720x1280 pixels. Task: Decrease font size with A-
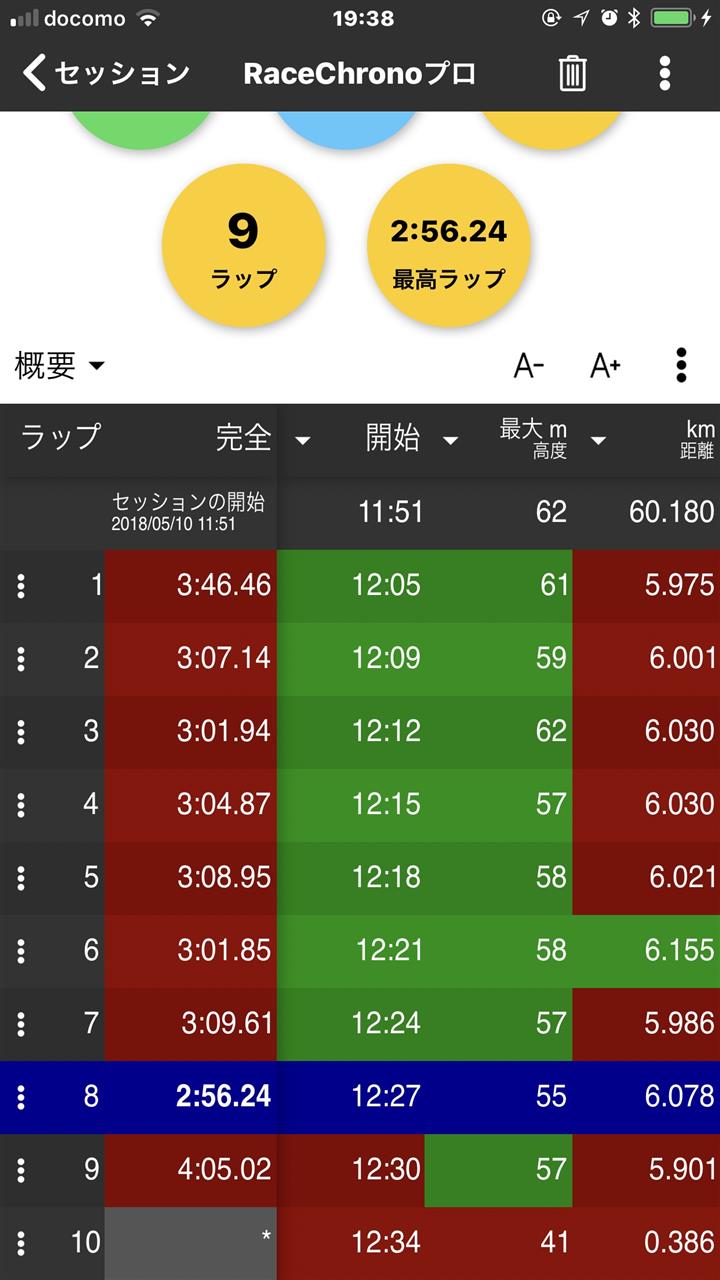coord(529,366)
